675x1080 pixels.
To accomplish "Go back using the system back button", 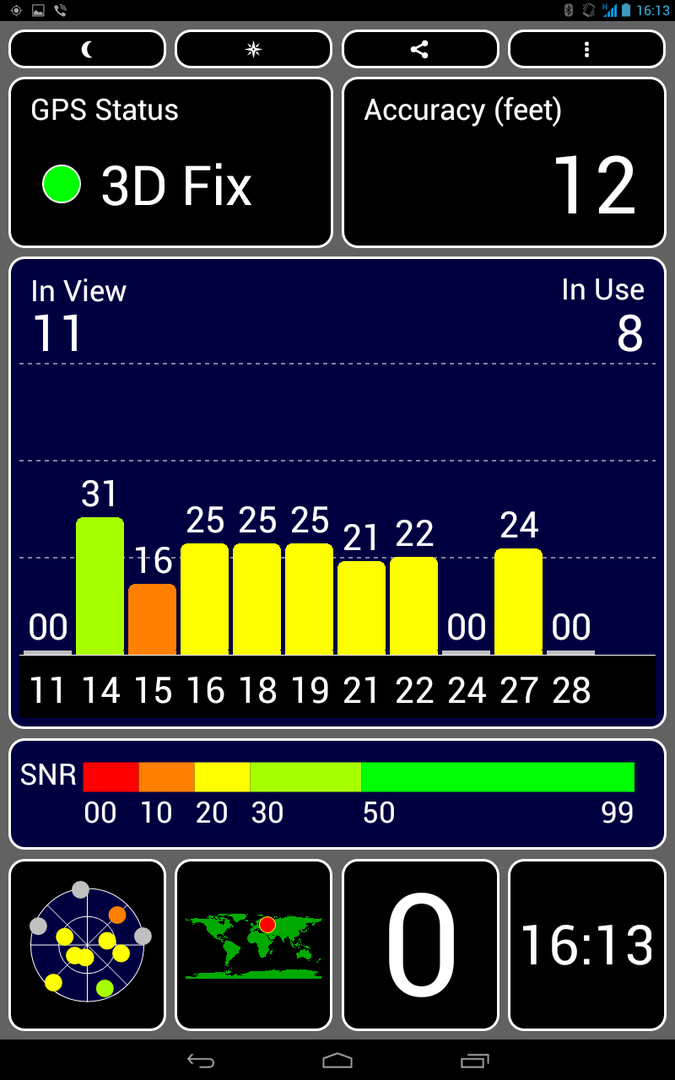I will (x=201, y=1060).
